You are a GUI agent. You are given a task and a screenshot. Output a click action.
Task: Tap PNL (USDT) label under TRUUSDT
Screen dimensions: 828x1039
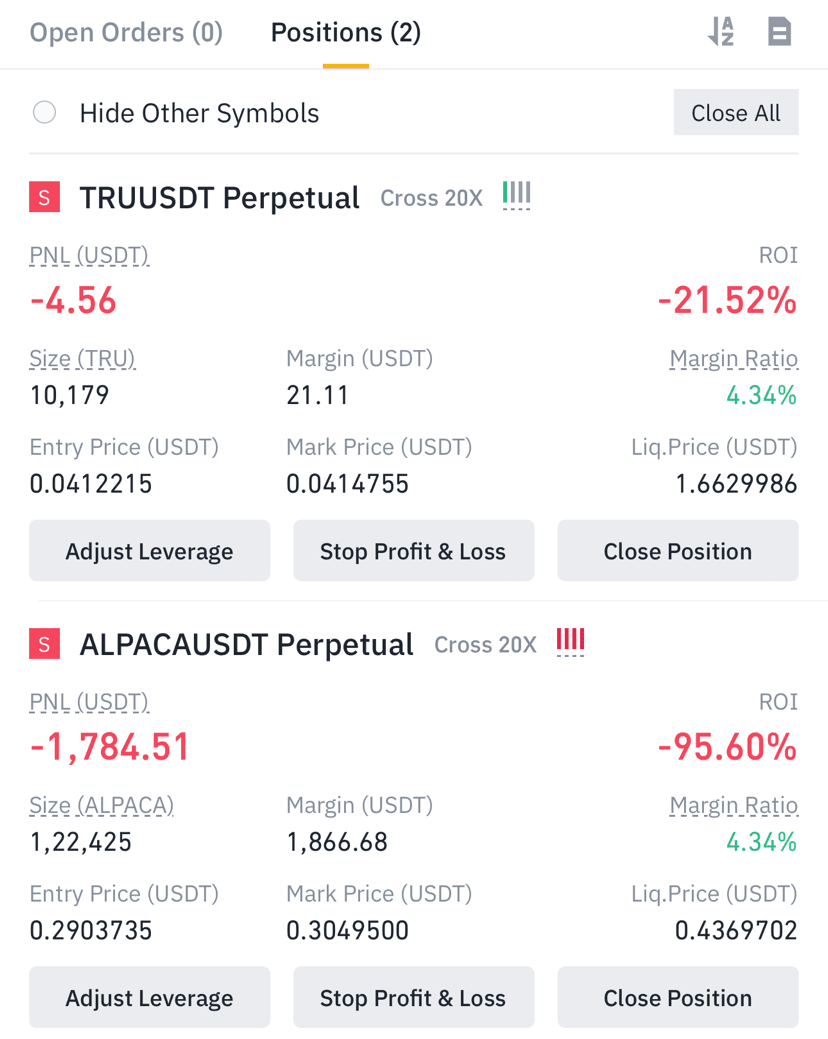tap(89, 256)
